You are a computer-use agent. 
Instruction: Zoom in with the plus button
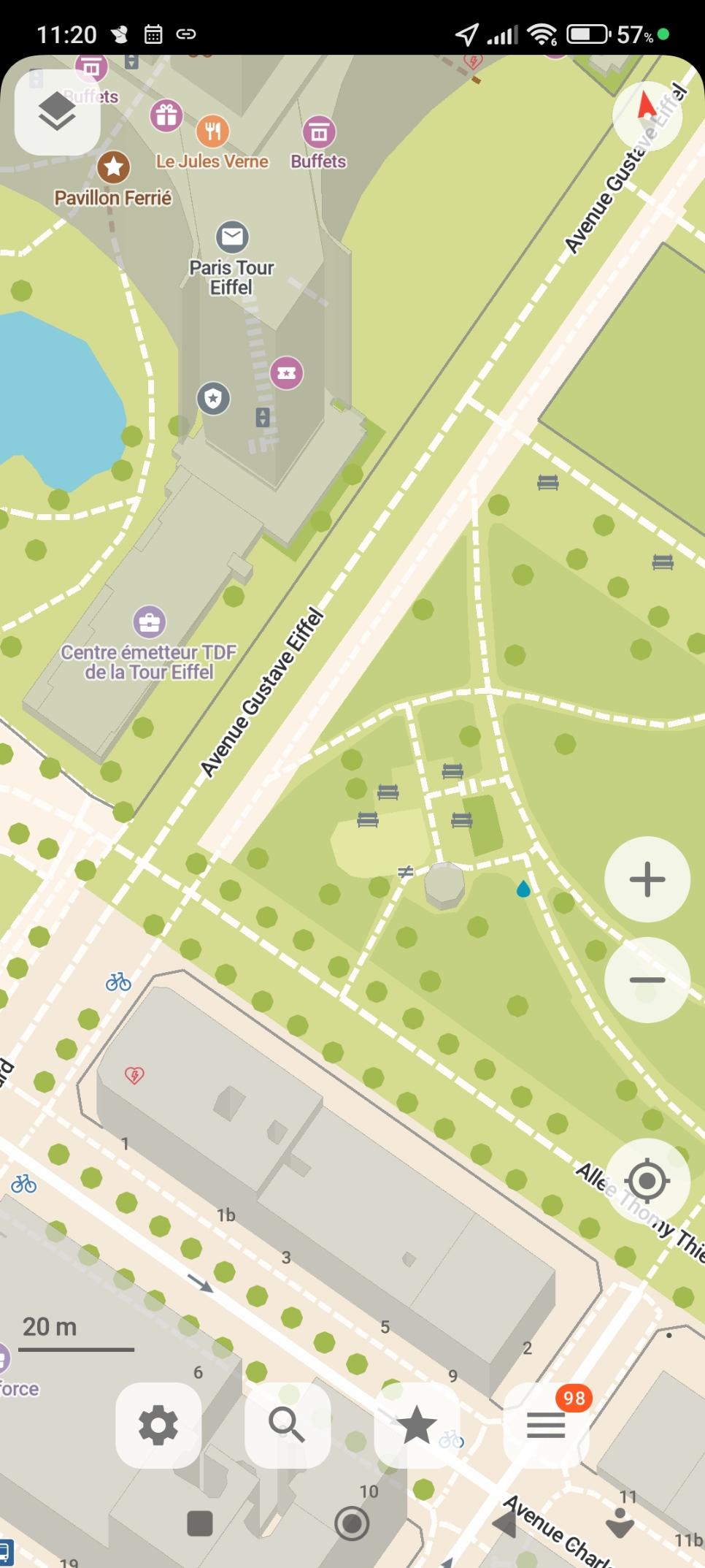click(x=647, y=879)
